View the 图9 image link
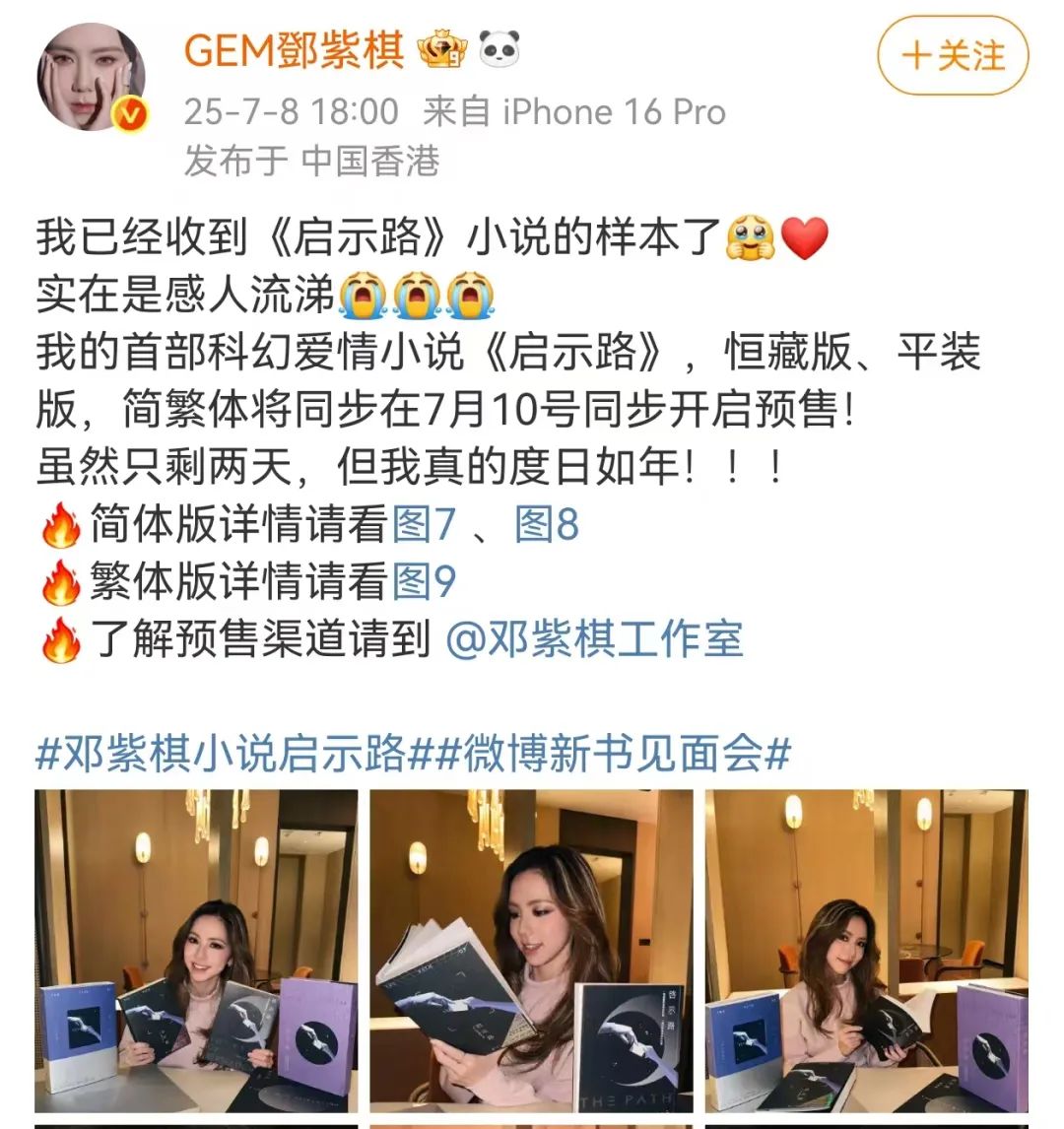Screen dimensions: 1064x1129 click(x=424, y=582)
